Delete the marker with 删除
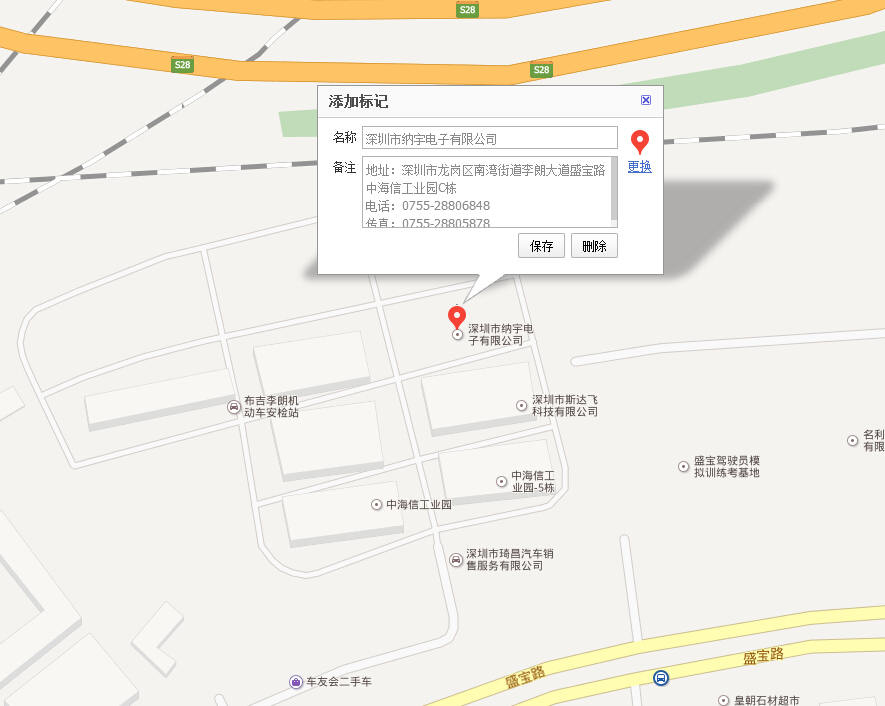The width and height of the screenshot is (885, 706). [594, 246]
